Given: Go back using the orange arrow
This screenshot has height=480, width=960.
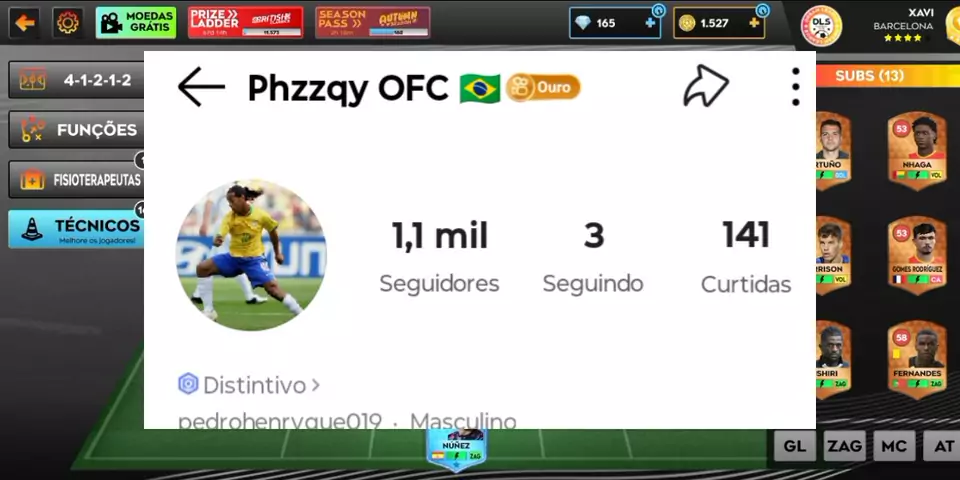Looking at the screenshot, I should [x=23, y=21].
